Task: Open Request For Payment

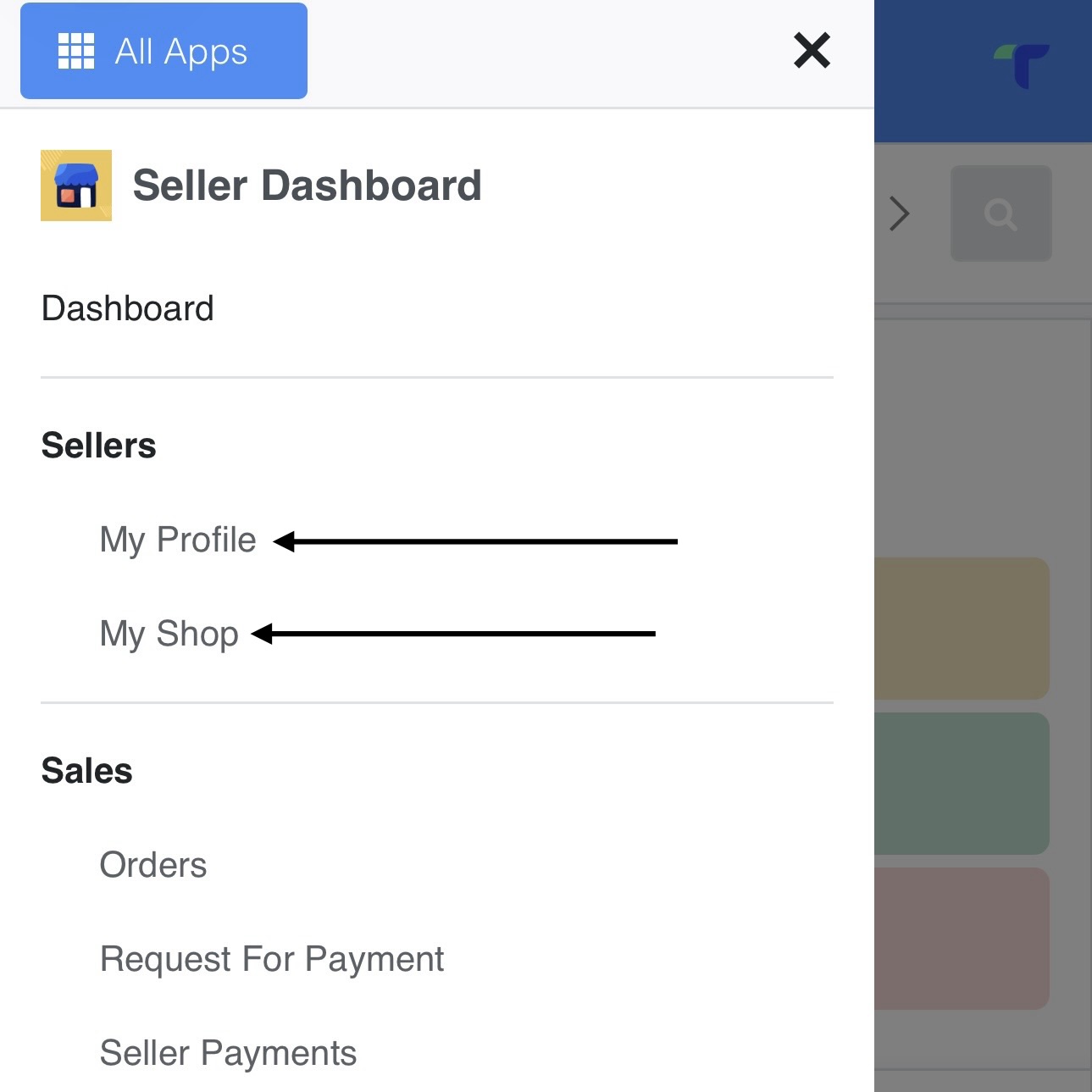Action: (x=272, y=959)
